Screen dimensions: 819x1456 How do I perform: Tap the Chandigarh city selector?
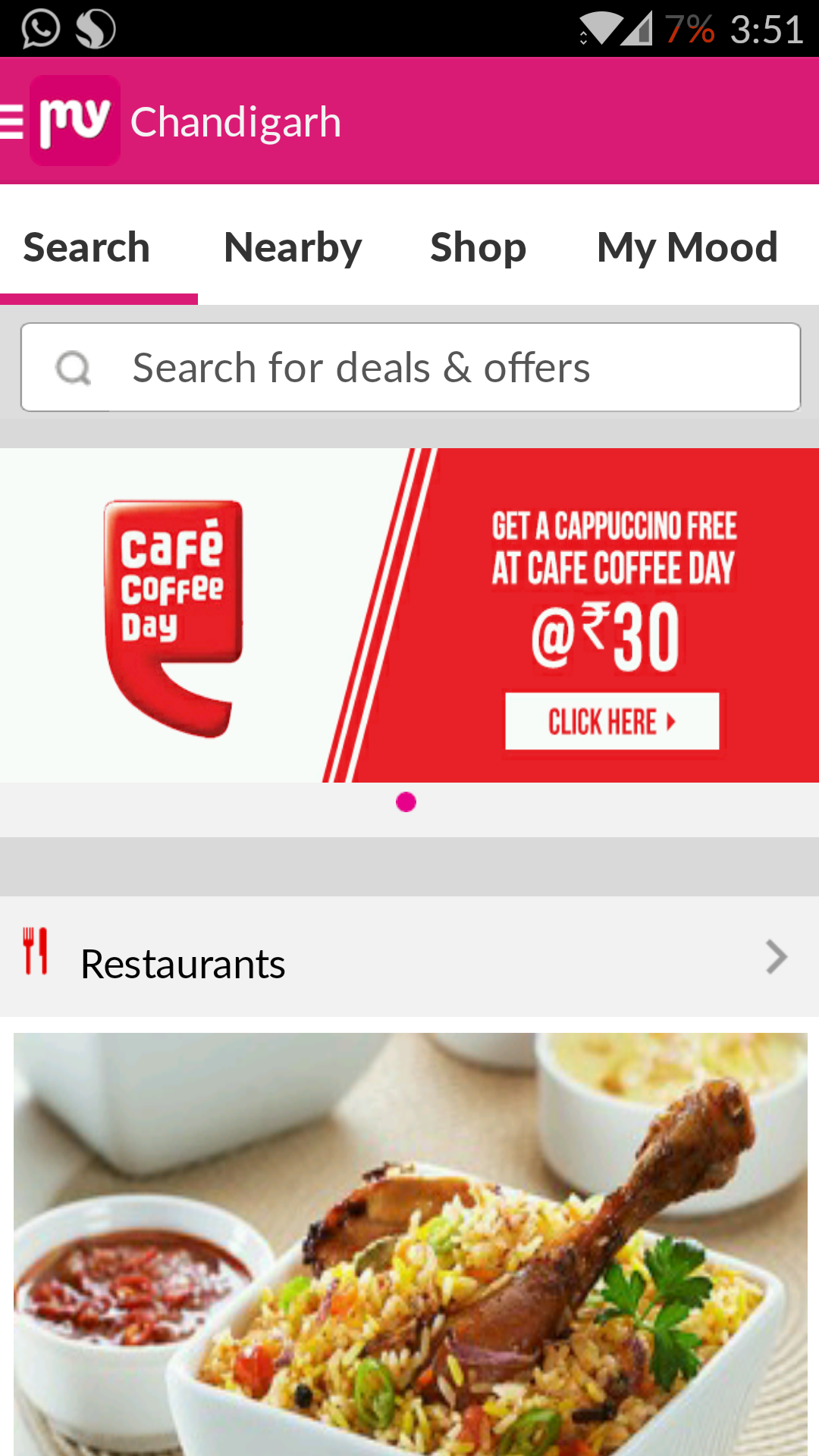pos(236,122)
